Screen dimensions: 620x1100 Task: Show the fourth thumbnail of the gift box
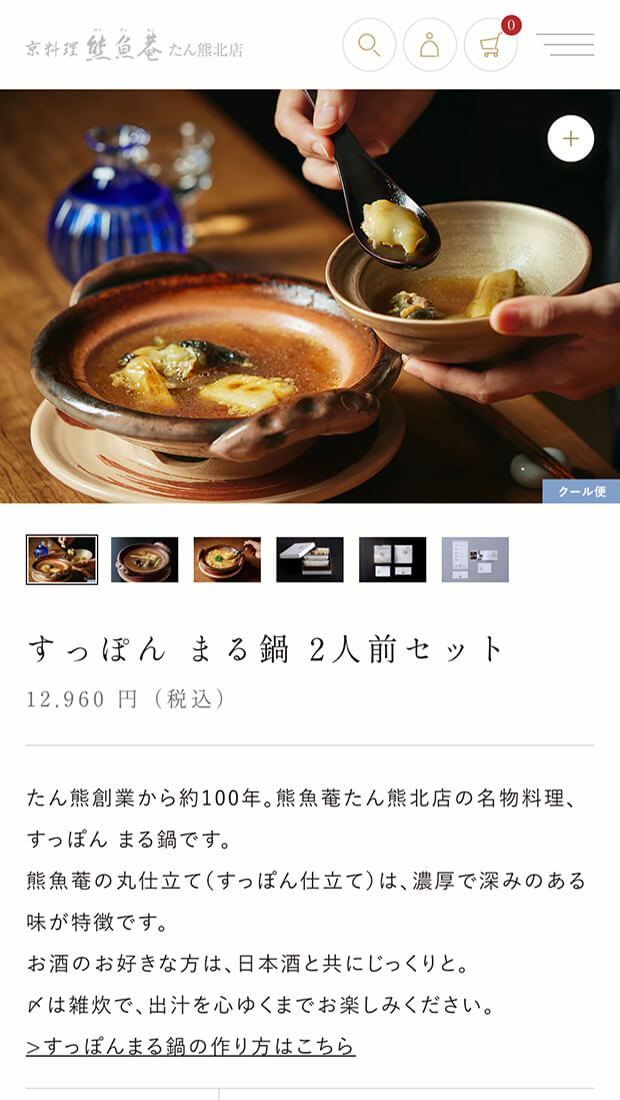(310, 560)
